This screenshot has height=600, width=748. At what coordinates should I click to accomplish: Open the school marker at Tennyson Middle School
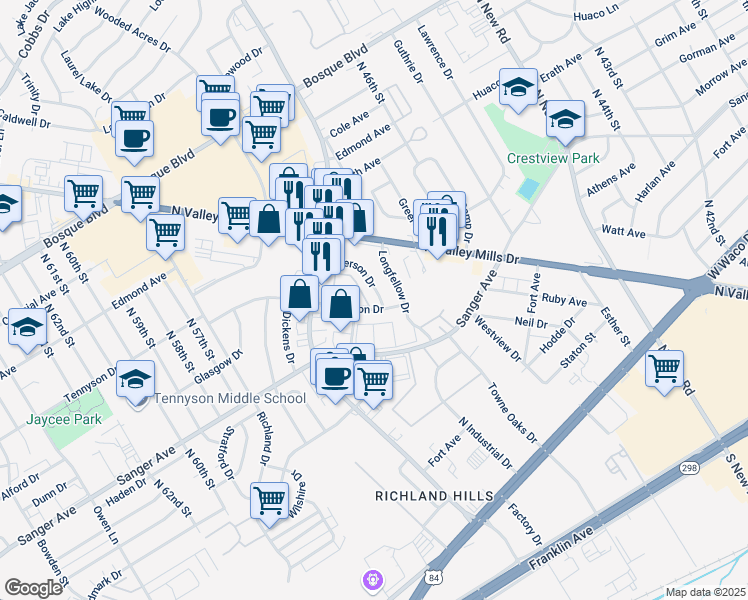[134, 379]
